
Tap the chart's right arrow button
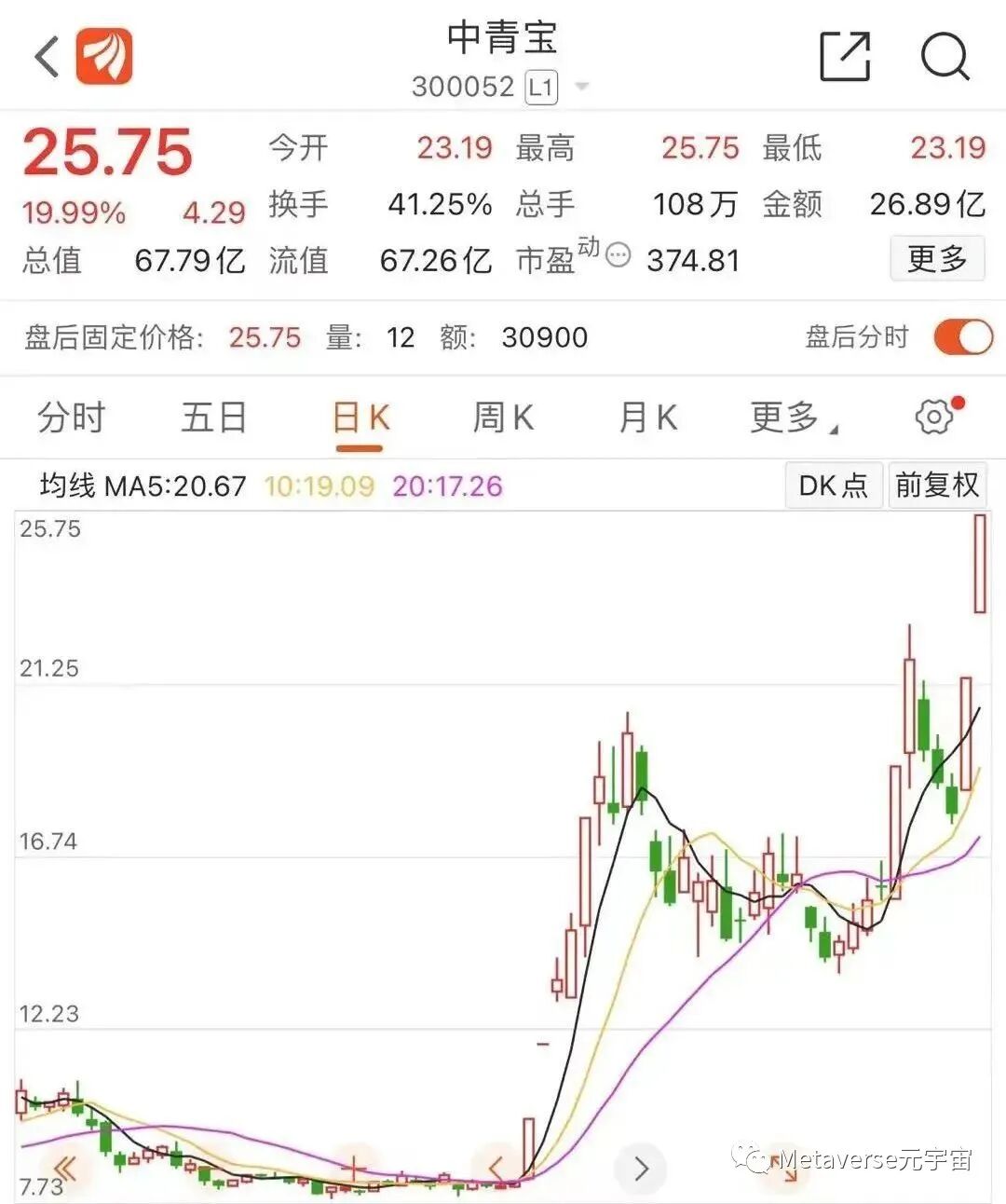[x=641, y=1168]
